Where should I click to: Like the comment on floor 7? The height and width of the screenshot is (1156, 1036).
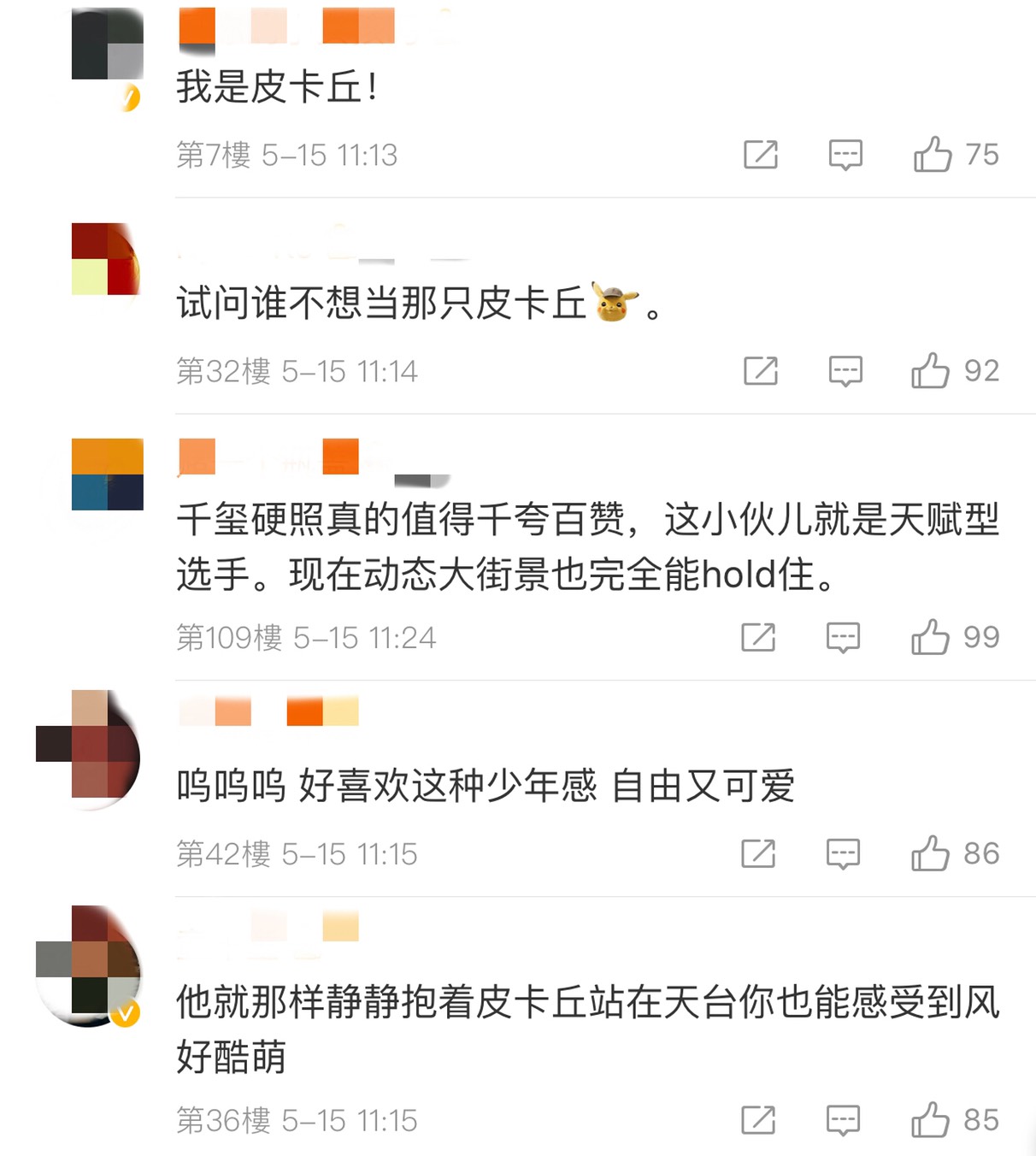(x=933, y=155)
